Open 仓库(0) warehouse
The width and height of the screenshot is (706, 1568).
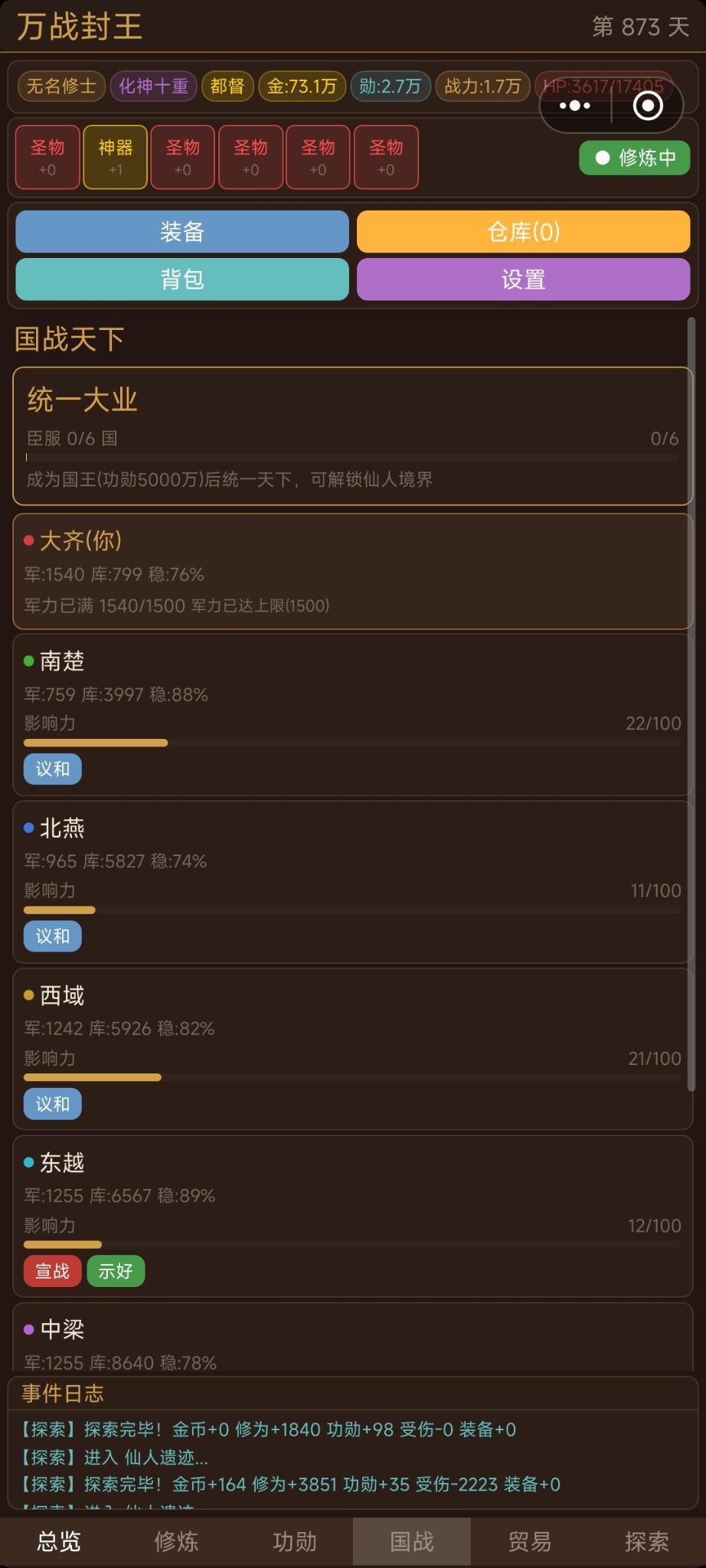click(523, 231)
